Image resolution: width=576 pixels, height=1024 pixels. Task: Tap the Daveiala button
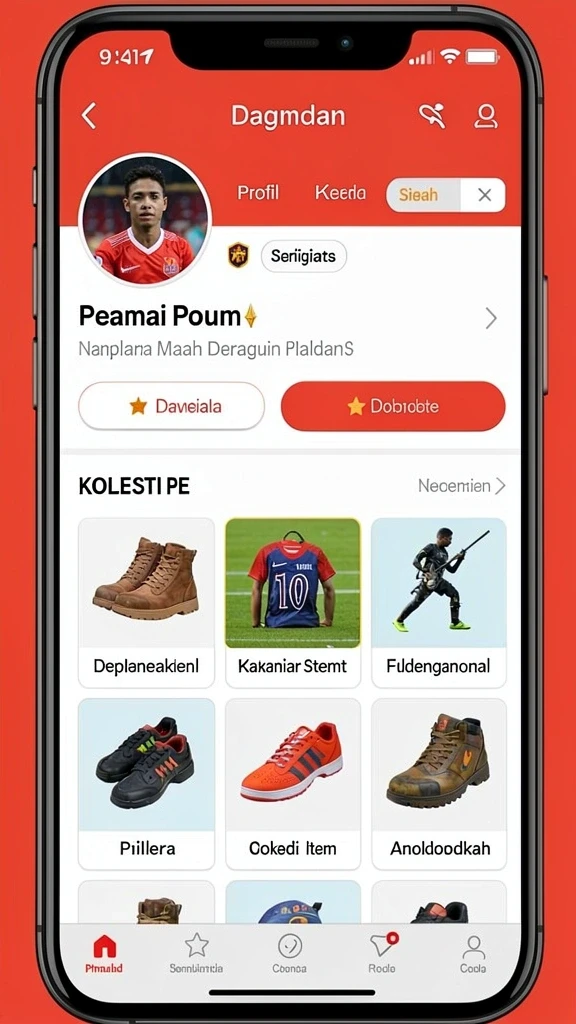(171, 406)
